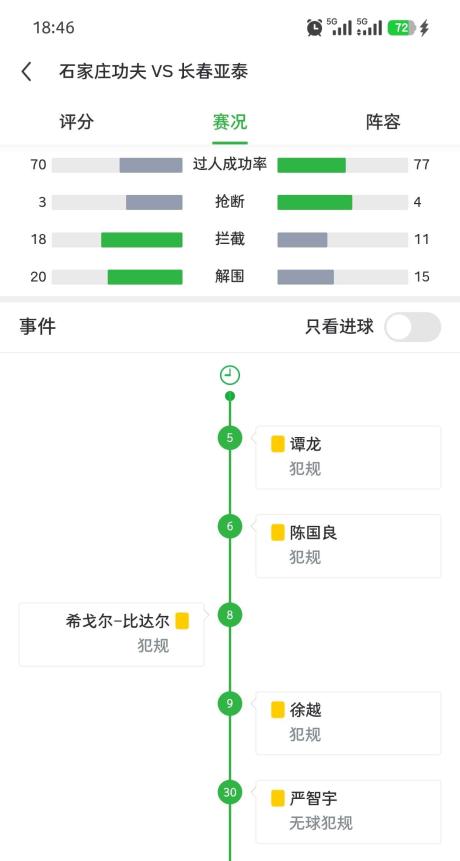The width and height of the screenshot is (460, 861).
Task: Open the 阵容 tab
Action: [x=383, y=122]
